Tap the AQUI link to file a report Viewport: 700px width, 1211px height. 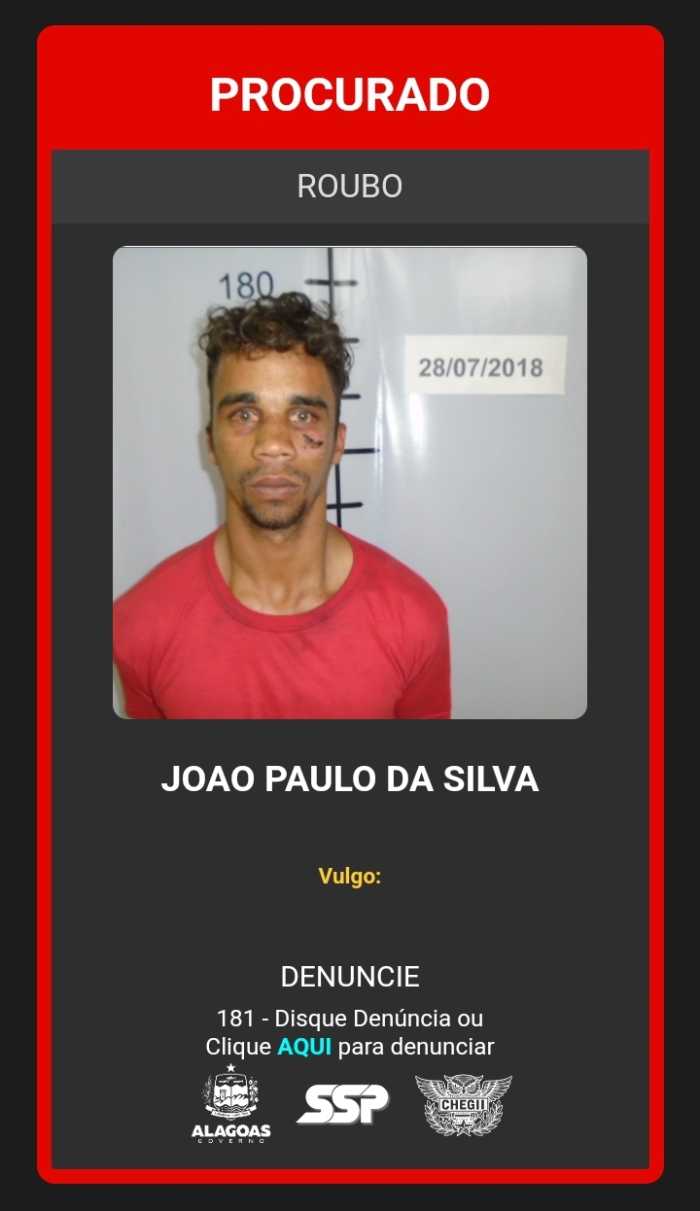pyautogui.click(x=304, y=1047)
